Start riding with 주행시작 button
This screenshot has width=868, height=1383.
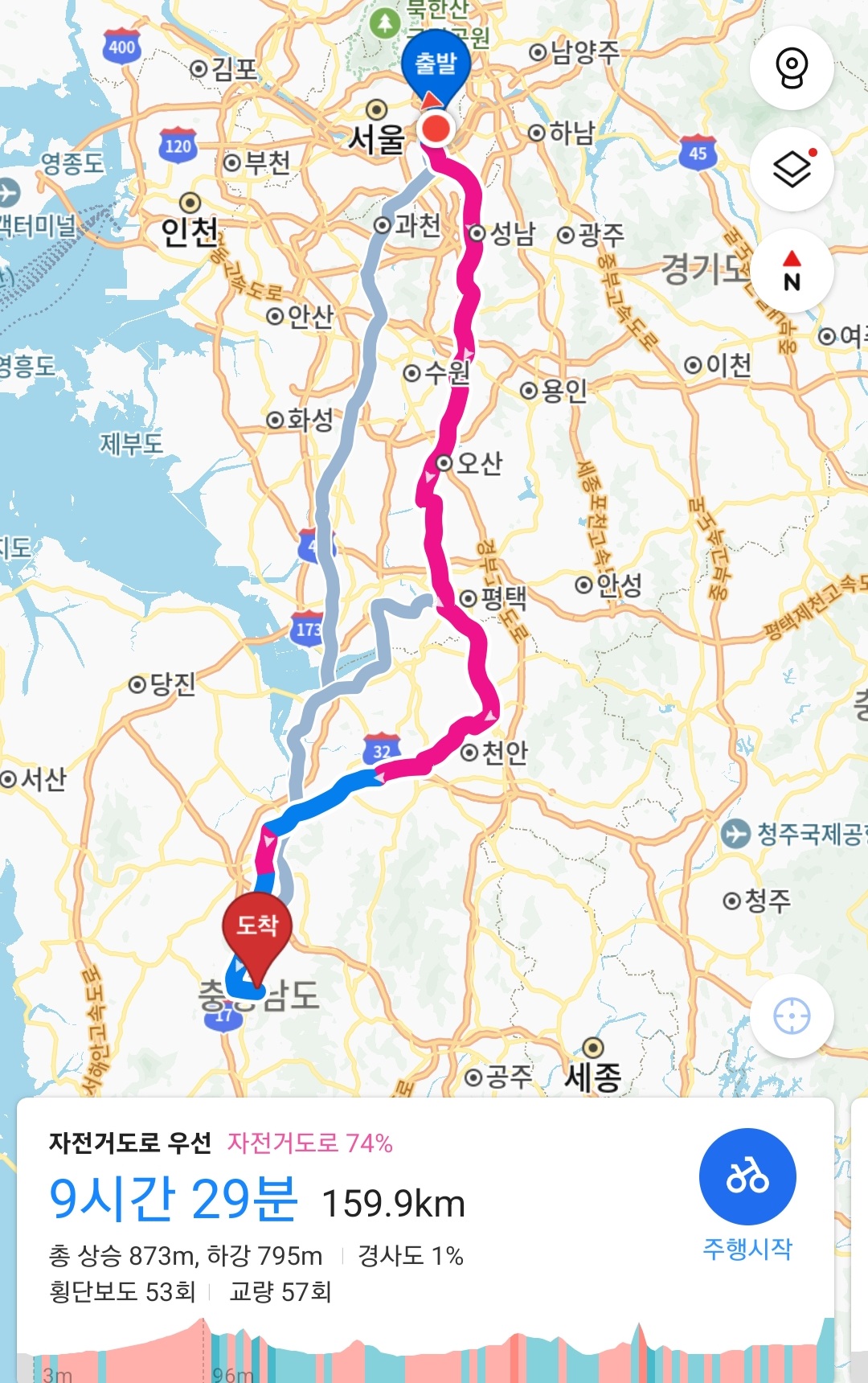pos(747,1177)
